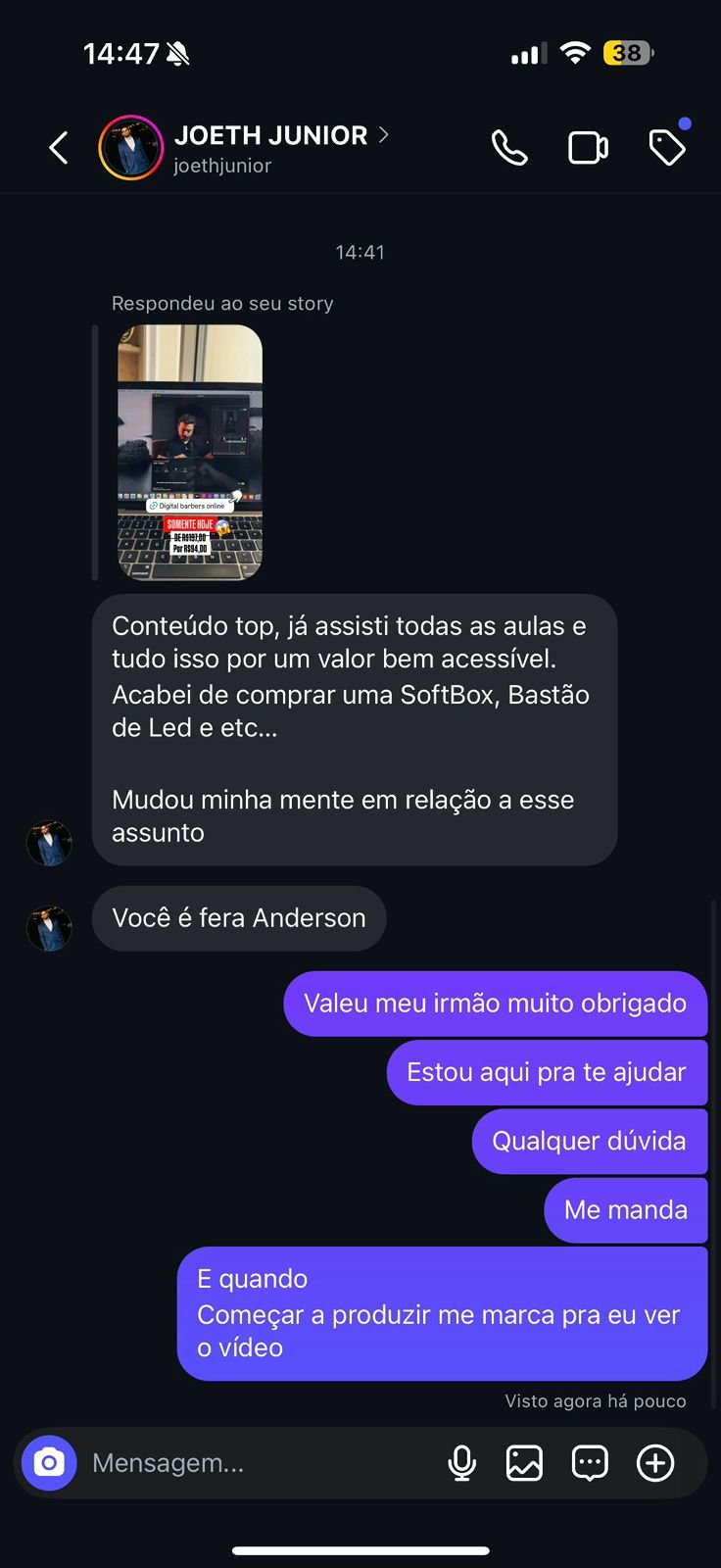Open more options with the plus icon

[x=655, y=1463]
